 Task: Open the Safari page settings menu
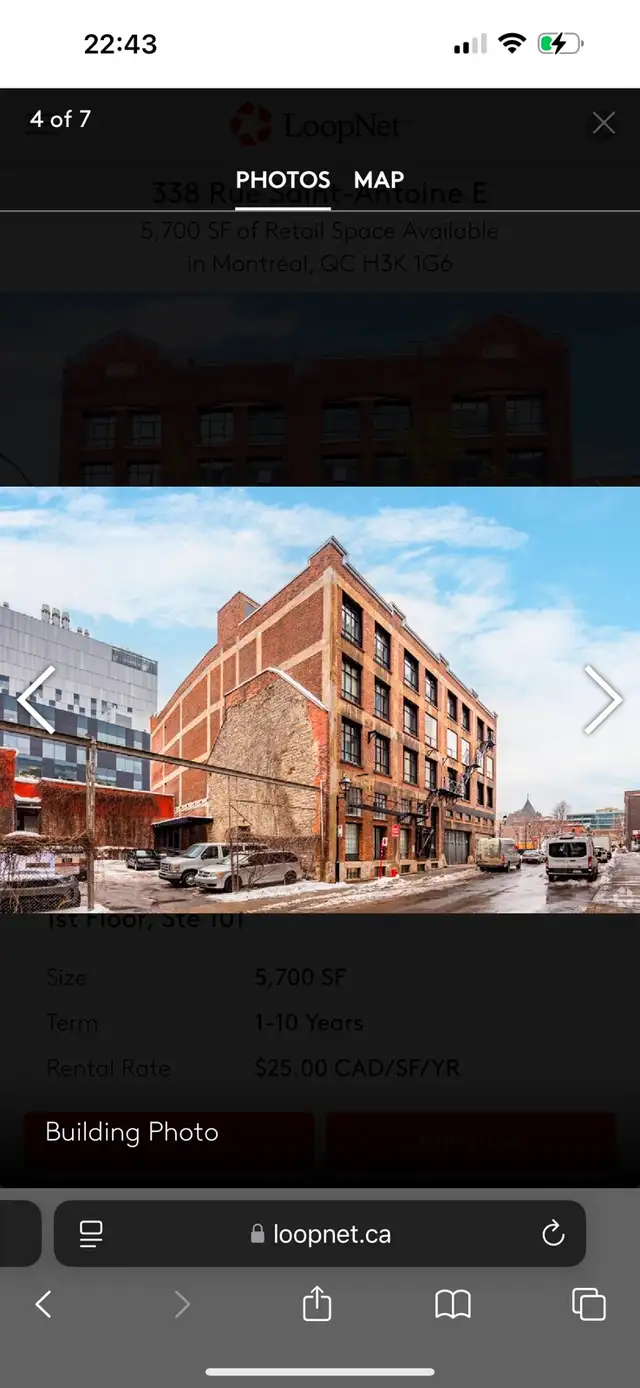point(91,1234)
